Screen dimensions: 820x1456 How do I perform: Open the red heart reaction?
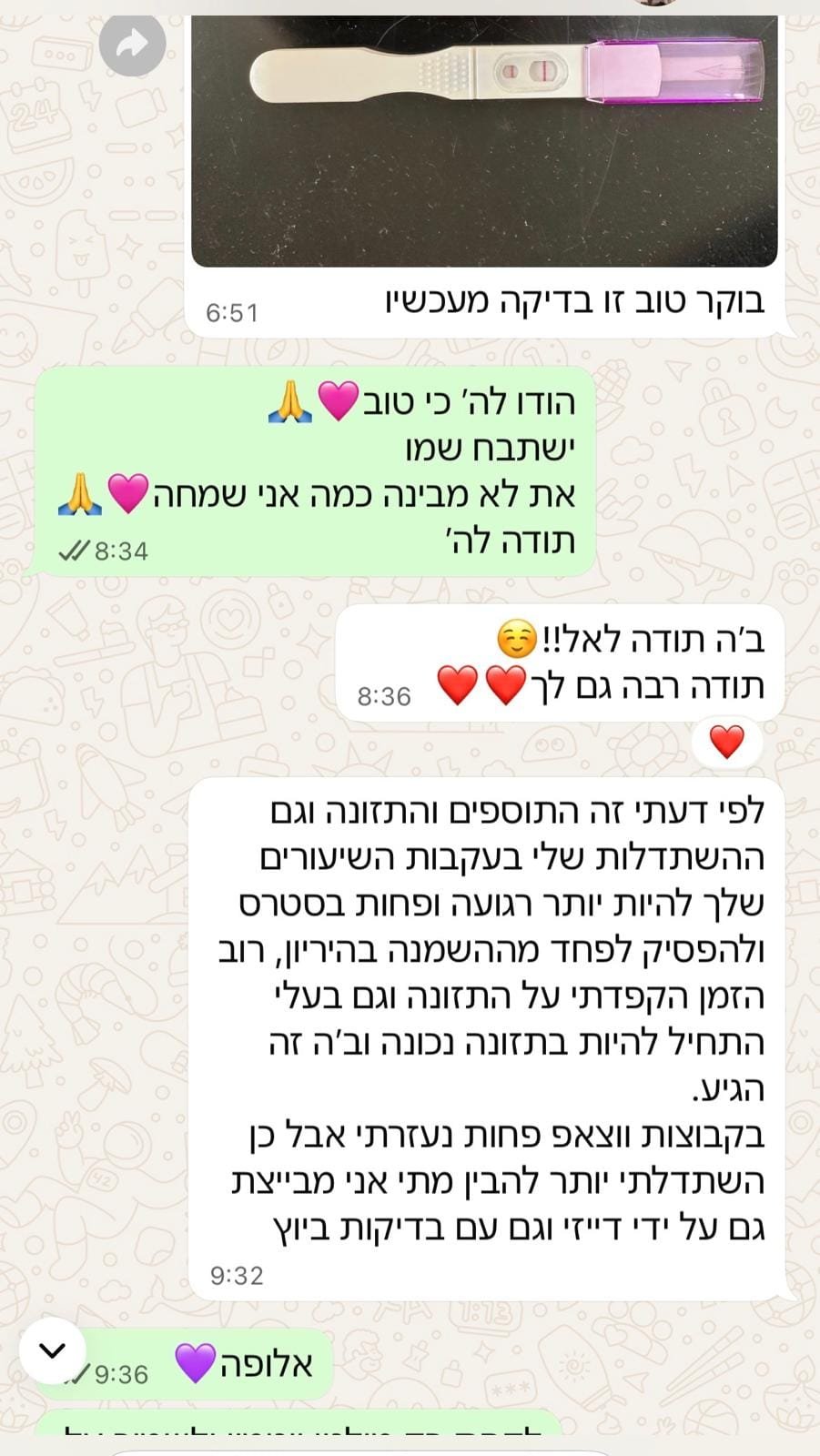[726, 743]
